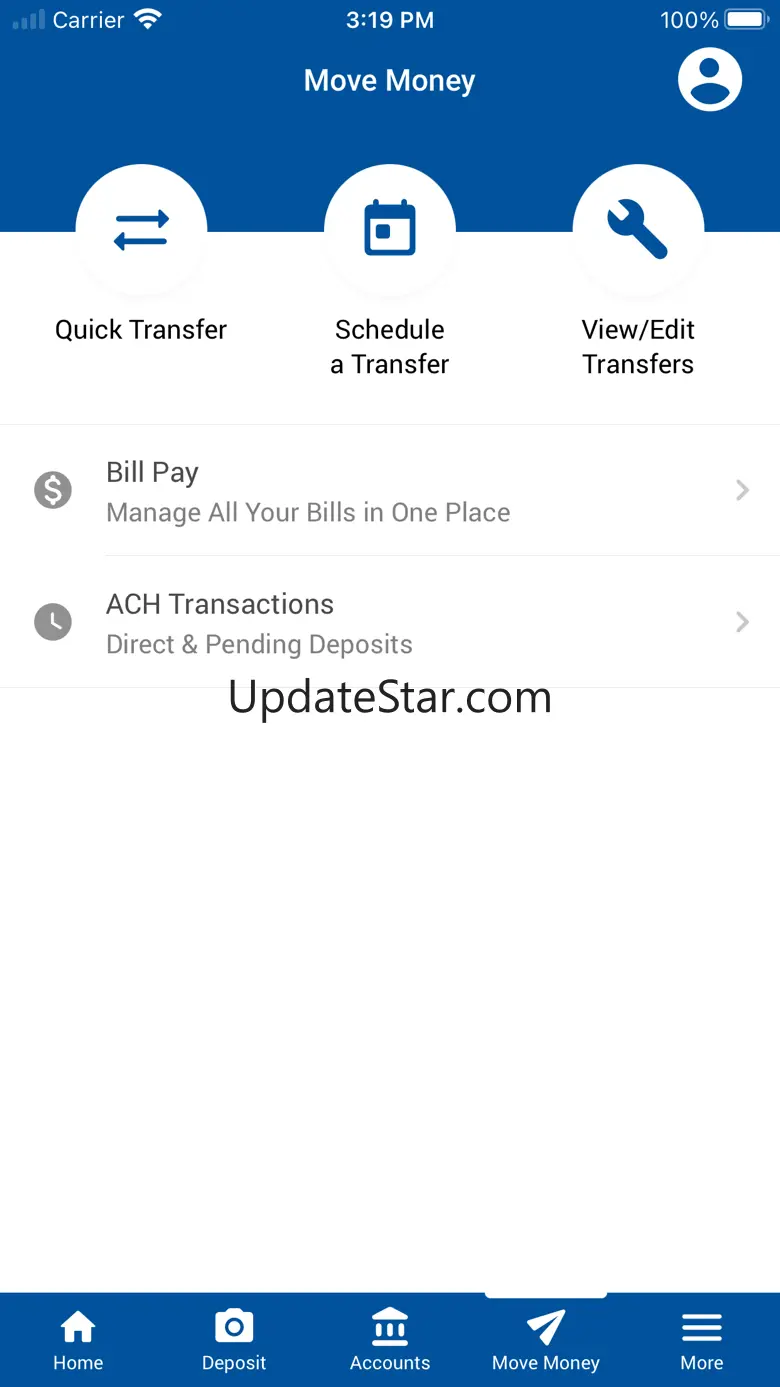The width and height of the screenshot is (780, 1387).
Task: Go to the Home tab
Action: (78, 1340)
